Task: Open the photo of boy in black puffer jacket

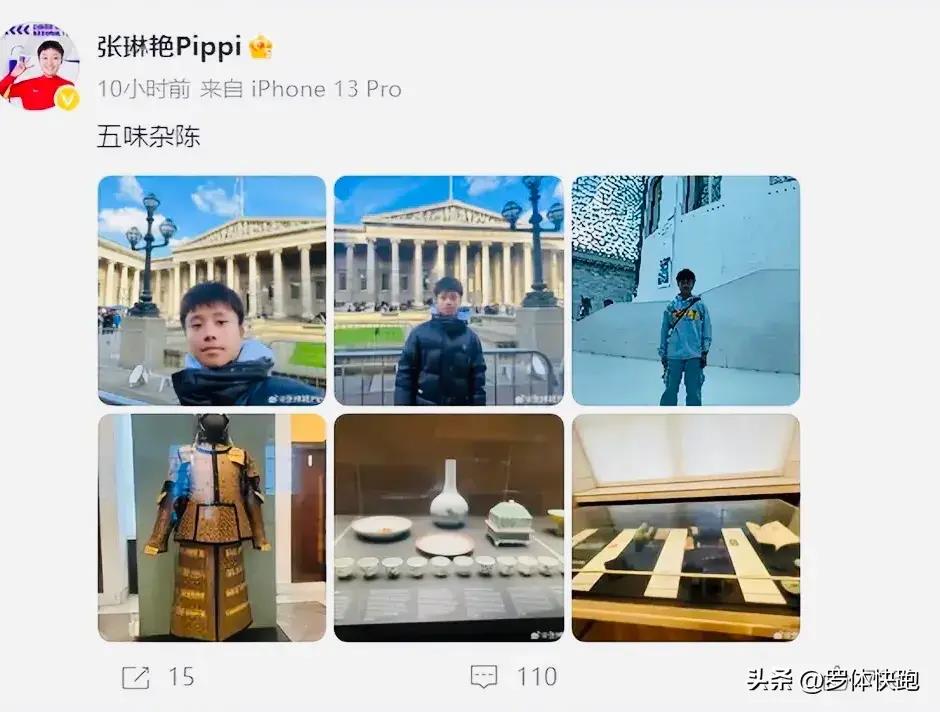Action: 448,290
